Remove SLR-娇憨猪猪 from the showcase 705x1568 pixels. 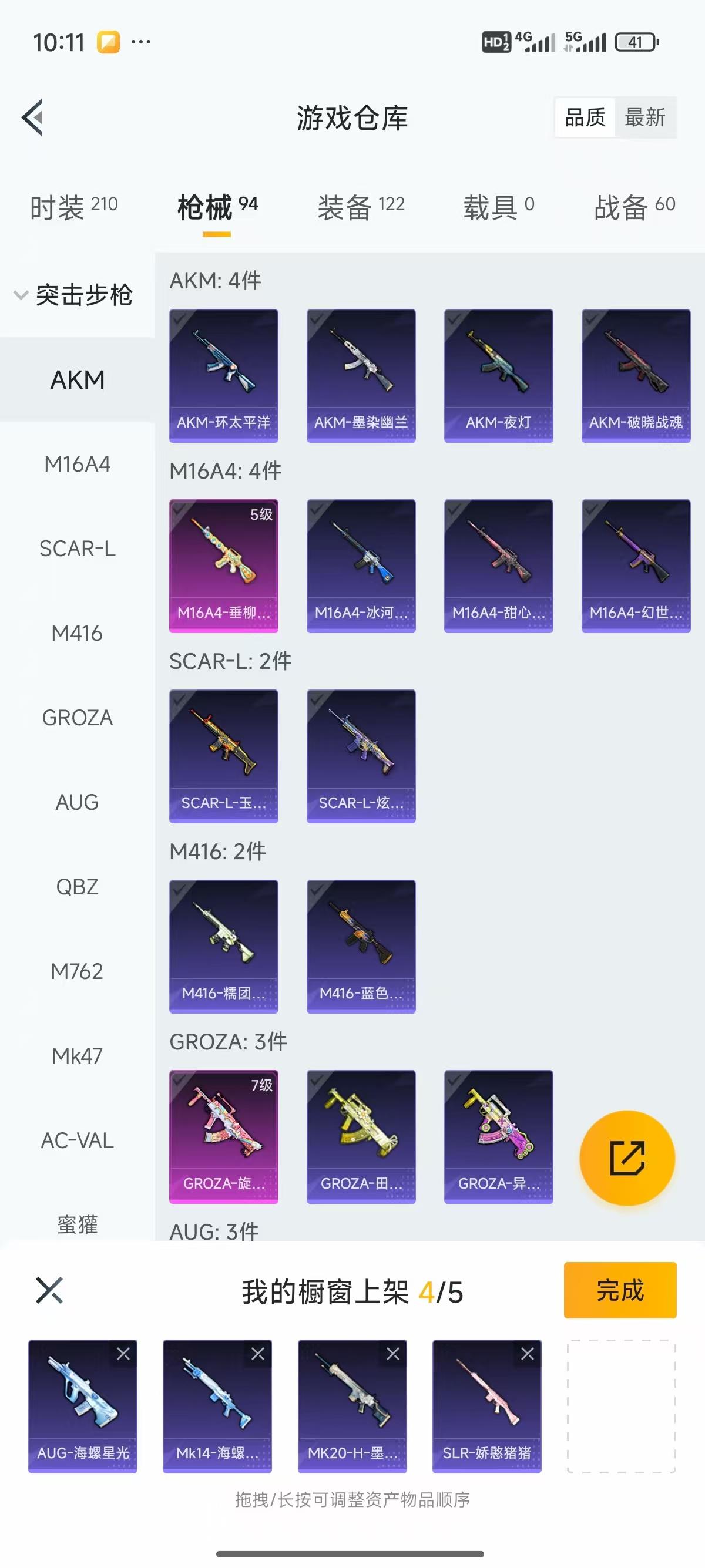tap(527, 1354)
